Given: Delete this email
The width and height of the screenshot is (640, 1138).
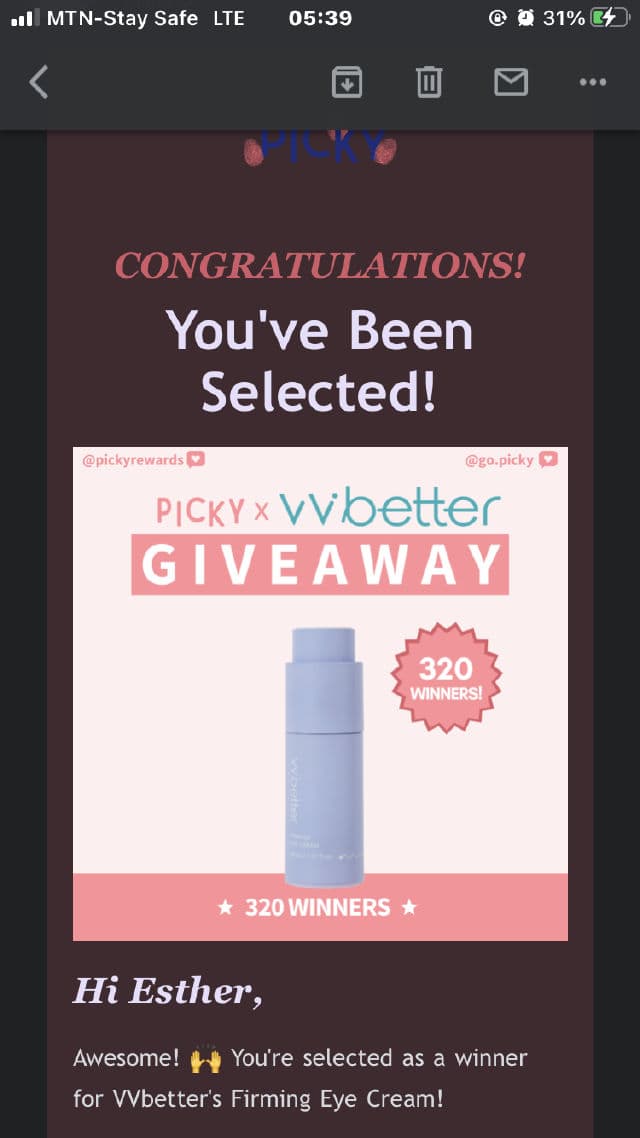Looking at the screenshot, I should coord(428,82).
